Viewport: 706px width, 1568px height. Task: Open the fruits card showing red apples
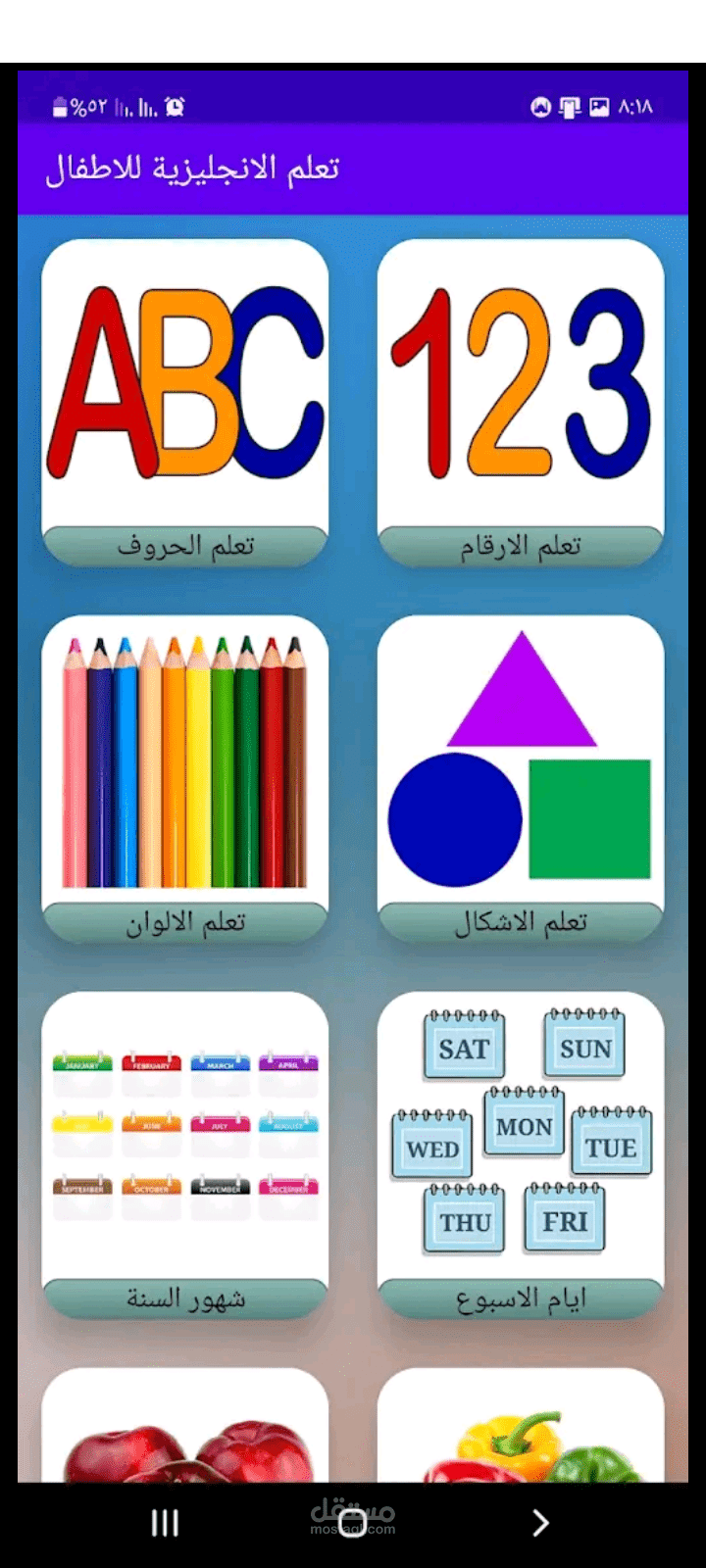(x=184, y=1429)
